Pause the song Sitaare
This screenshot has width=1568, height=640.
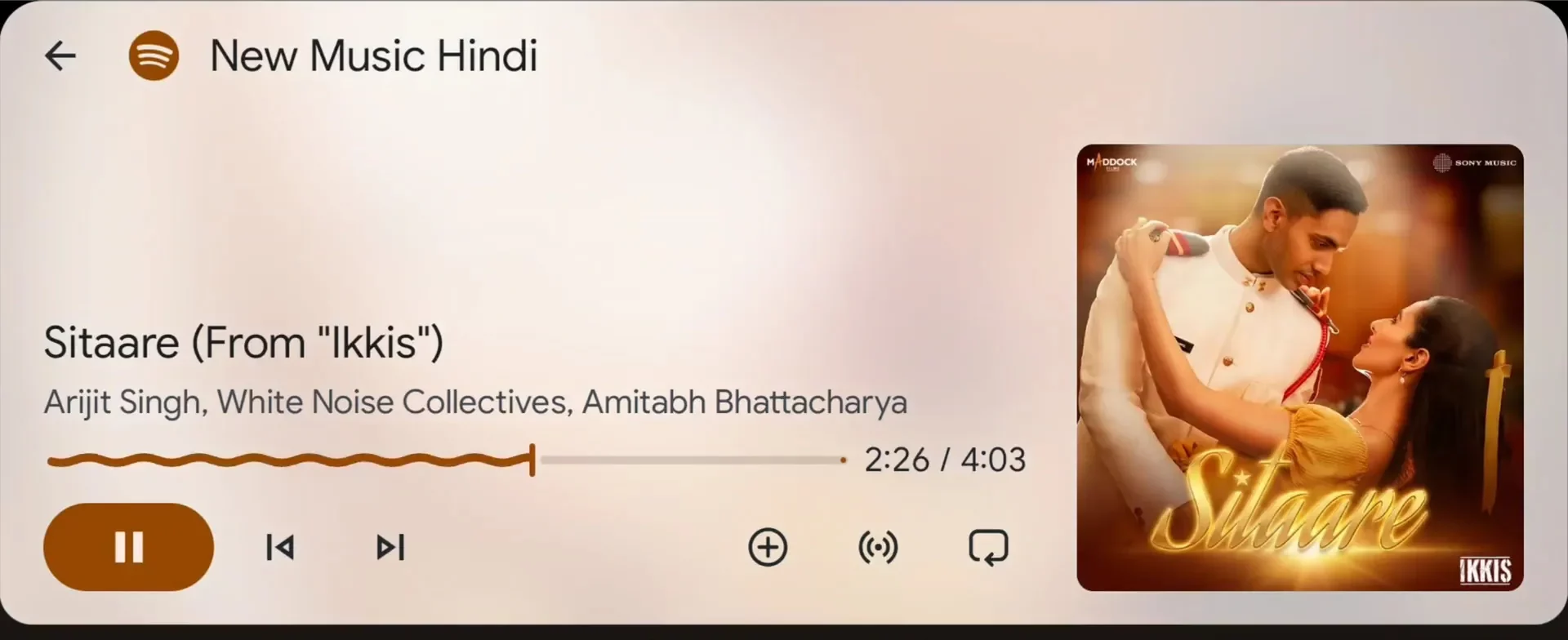click(128, 547)
